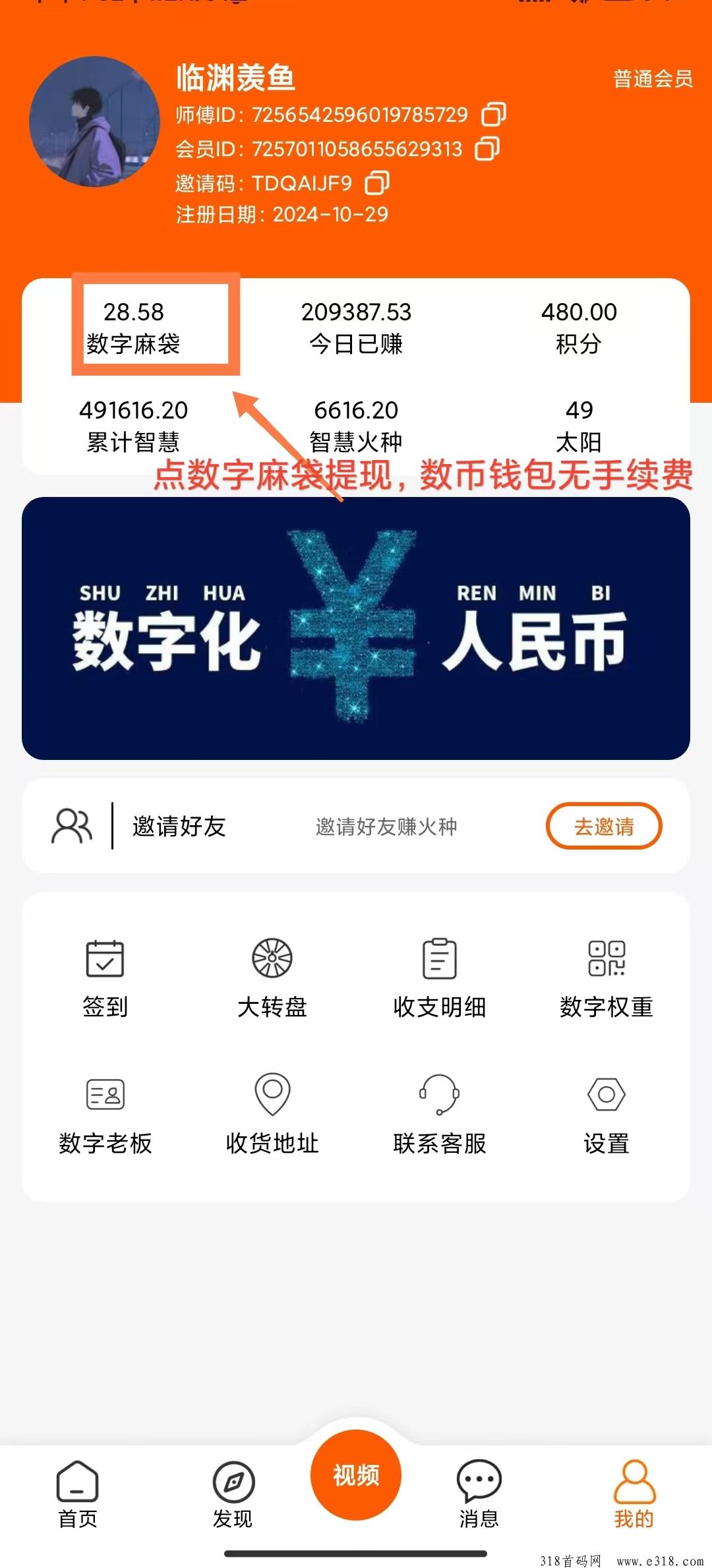Tap the profile avatar picture

95,121
